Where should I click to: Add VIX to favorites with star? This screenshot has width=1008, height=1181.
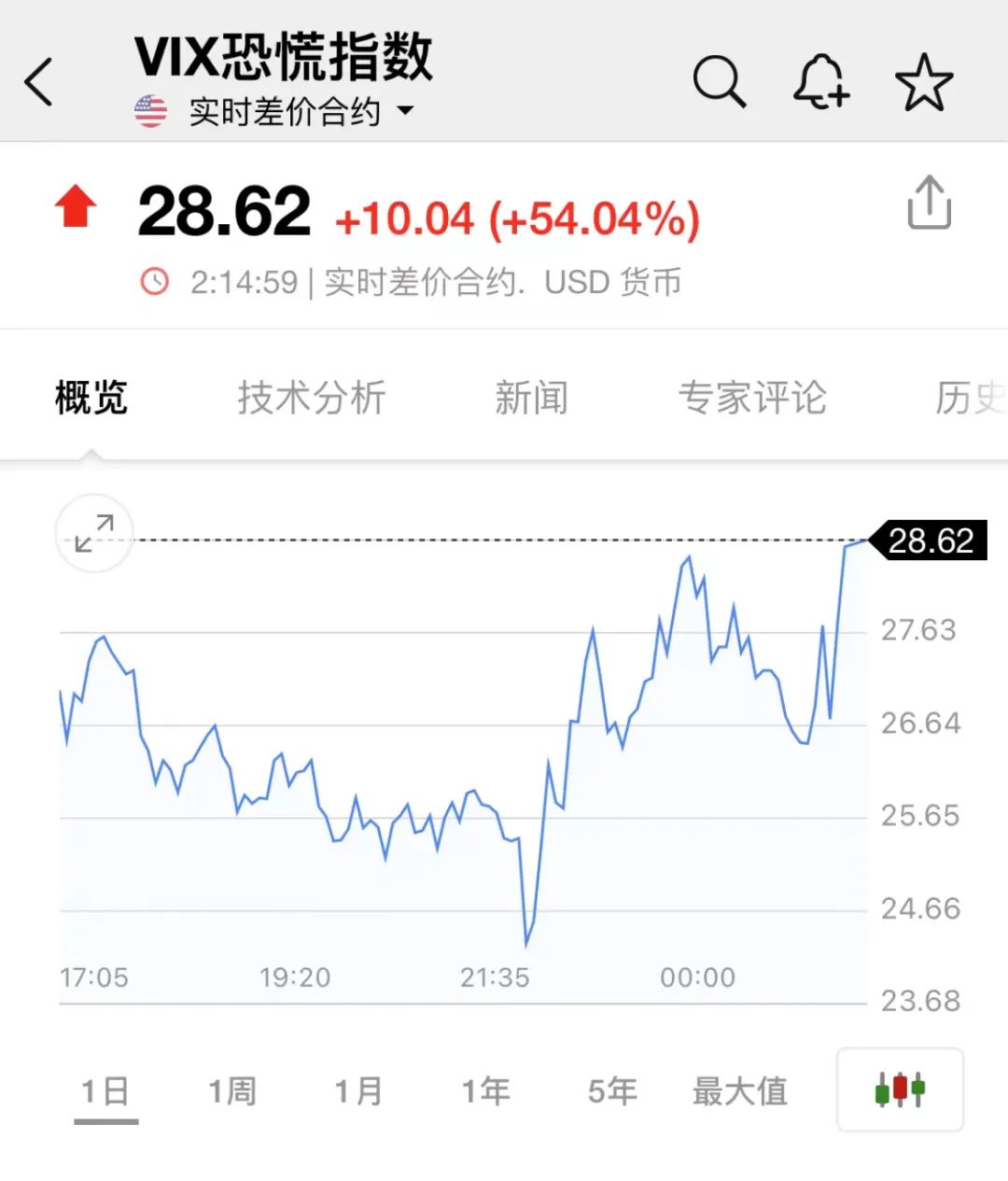coord(924,82)
